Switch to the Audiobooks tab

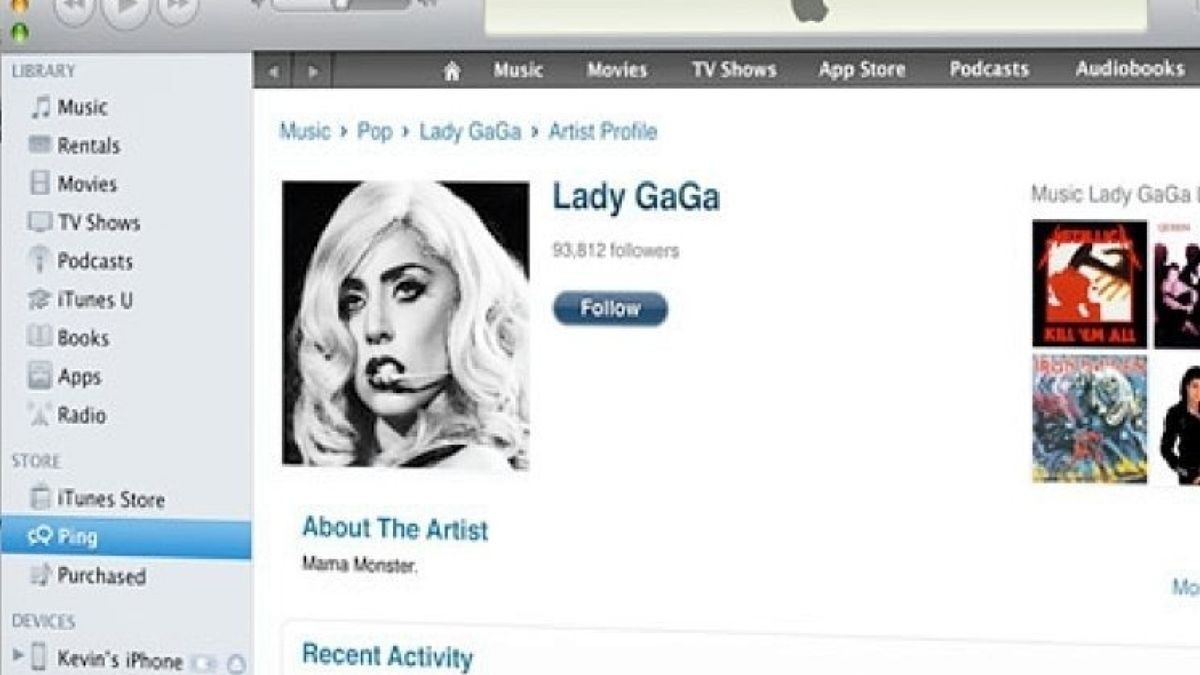pyautogui.click(x=1129, y=70)
